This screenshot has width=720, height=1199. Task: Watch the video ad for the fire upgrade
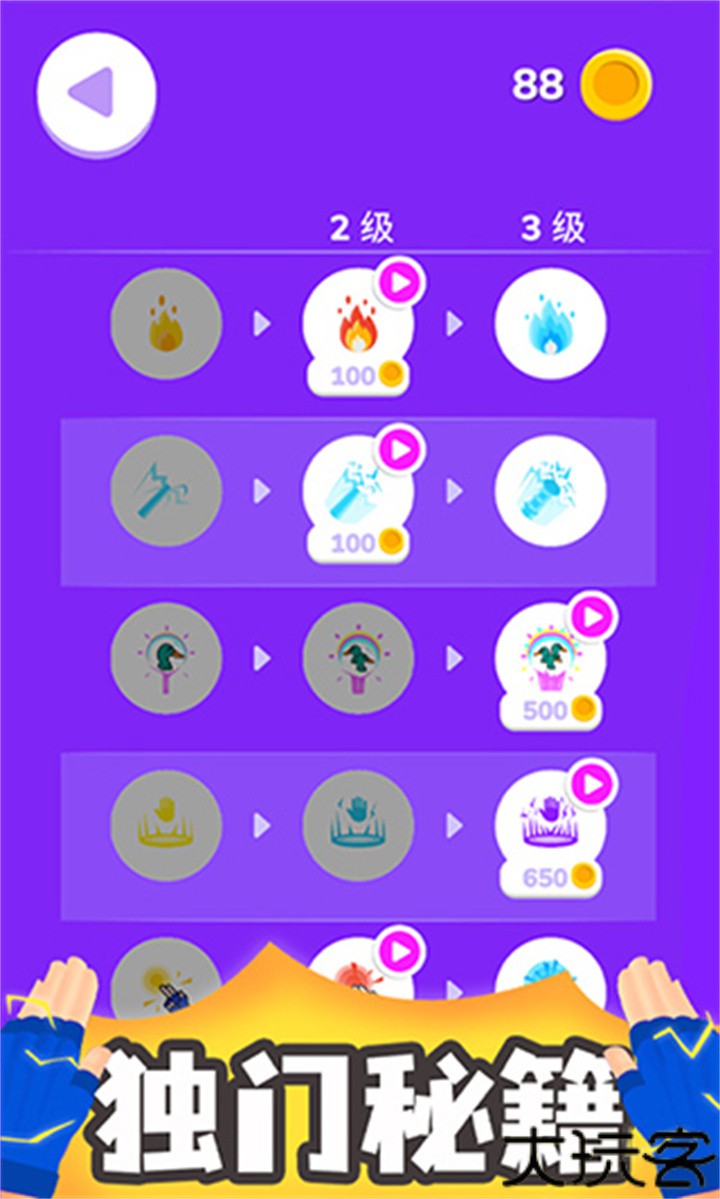400,284
